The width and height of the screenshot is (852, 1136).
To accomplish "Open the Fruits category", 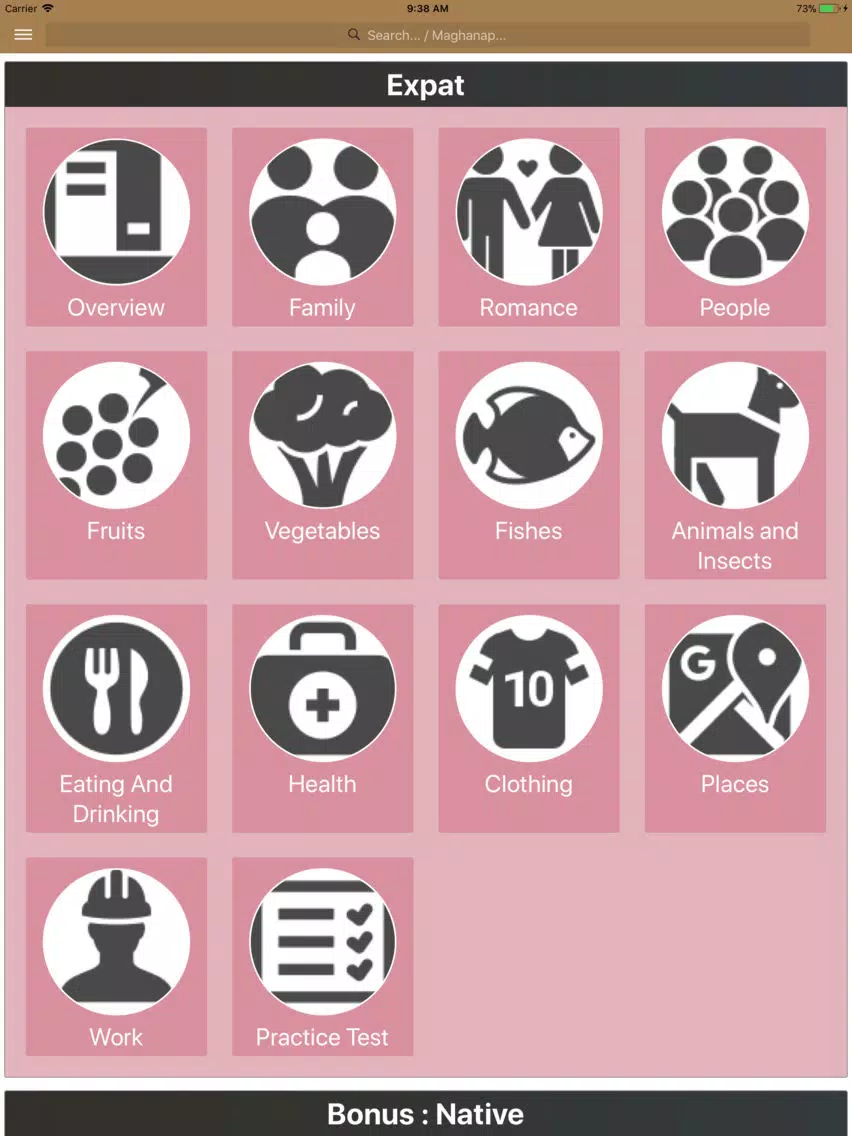I will 116,464.
